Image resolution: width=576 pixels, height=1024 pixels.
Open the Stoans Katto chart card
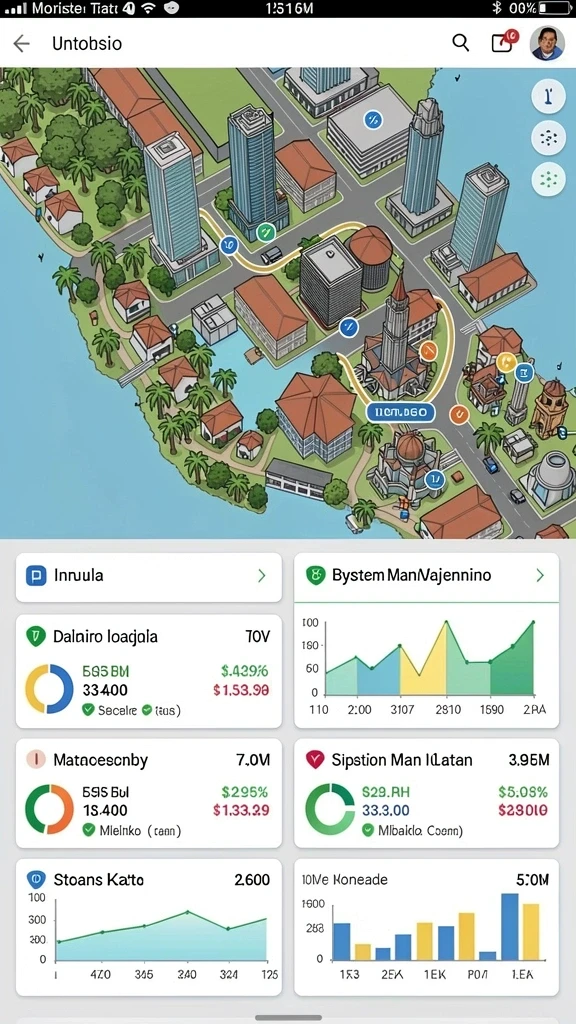coord(149,927)
